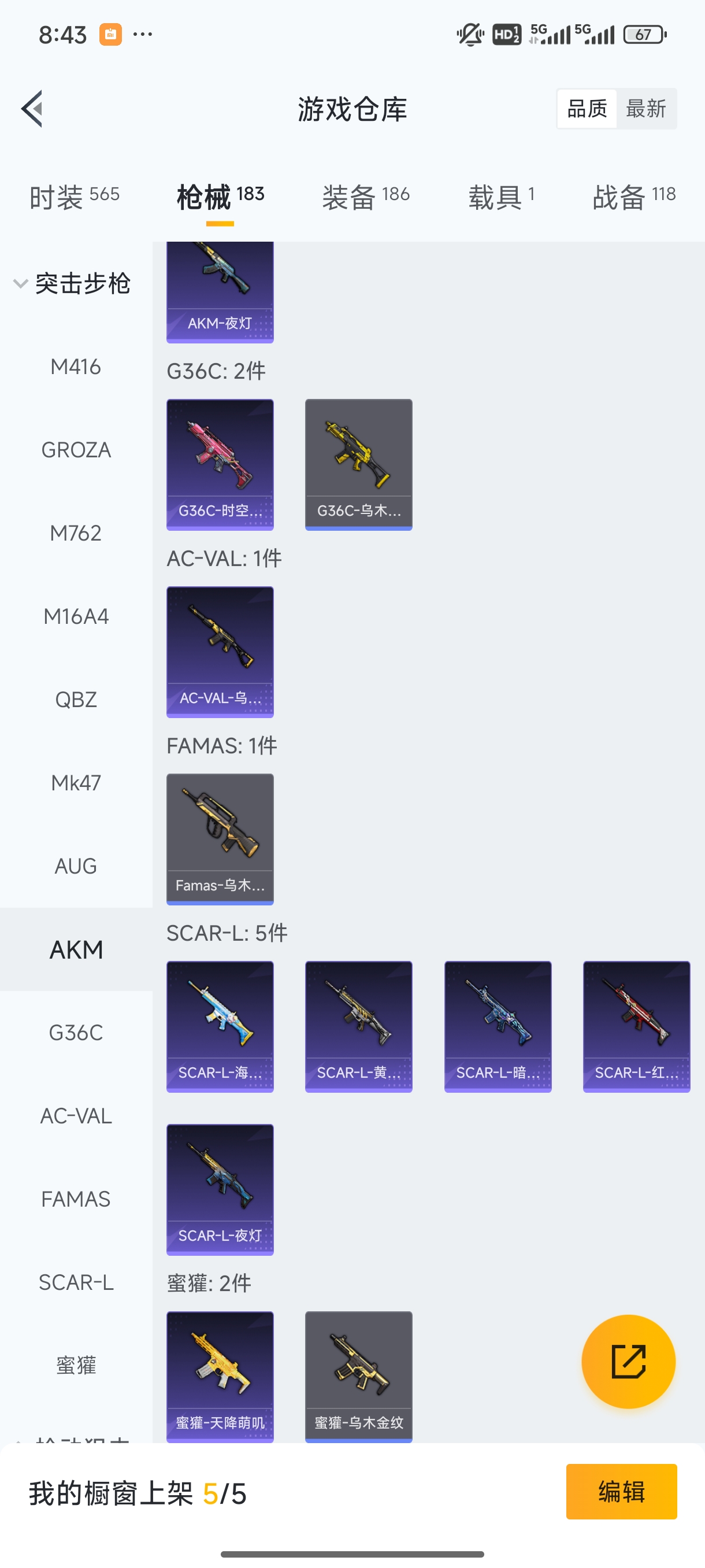Viewport: 705px width, 1568px height.
Task: Open the AC-VAL-乌木 skin tile
Action: (x=220, y=651)
